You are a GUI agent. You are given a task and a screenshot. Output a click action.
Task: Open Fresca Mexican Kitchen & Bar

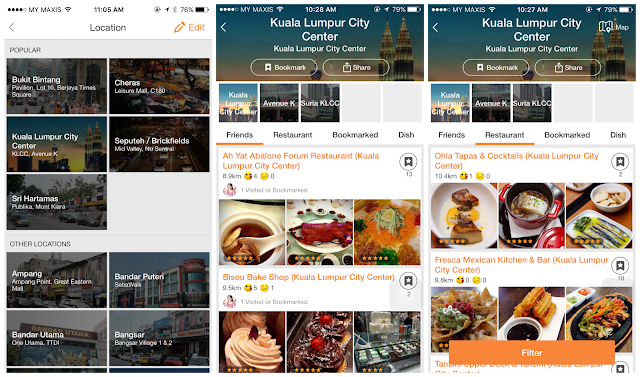[521, 265]
